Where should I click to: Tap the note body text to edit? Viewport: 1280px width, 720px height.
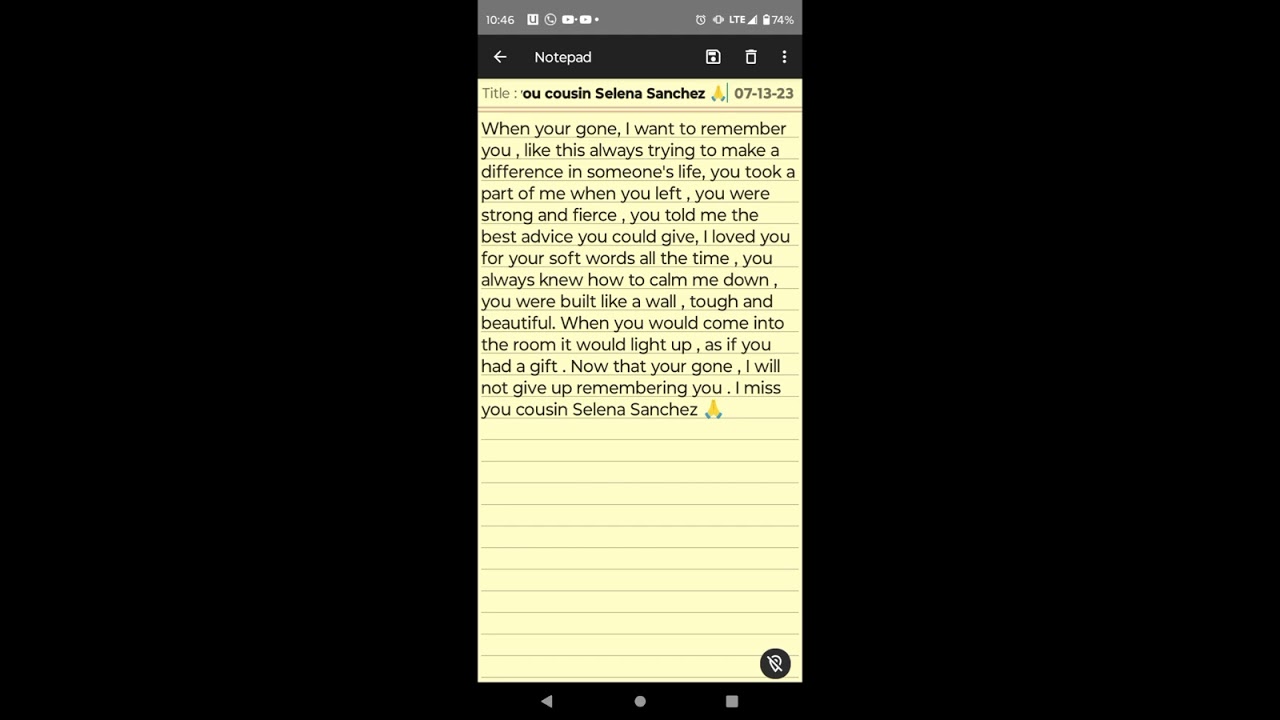pos(638,269)
